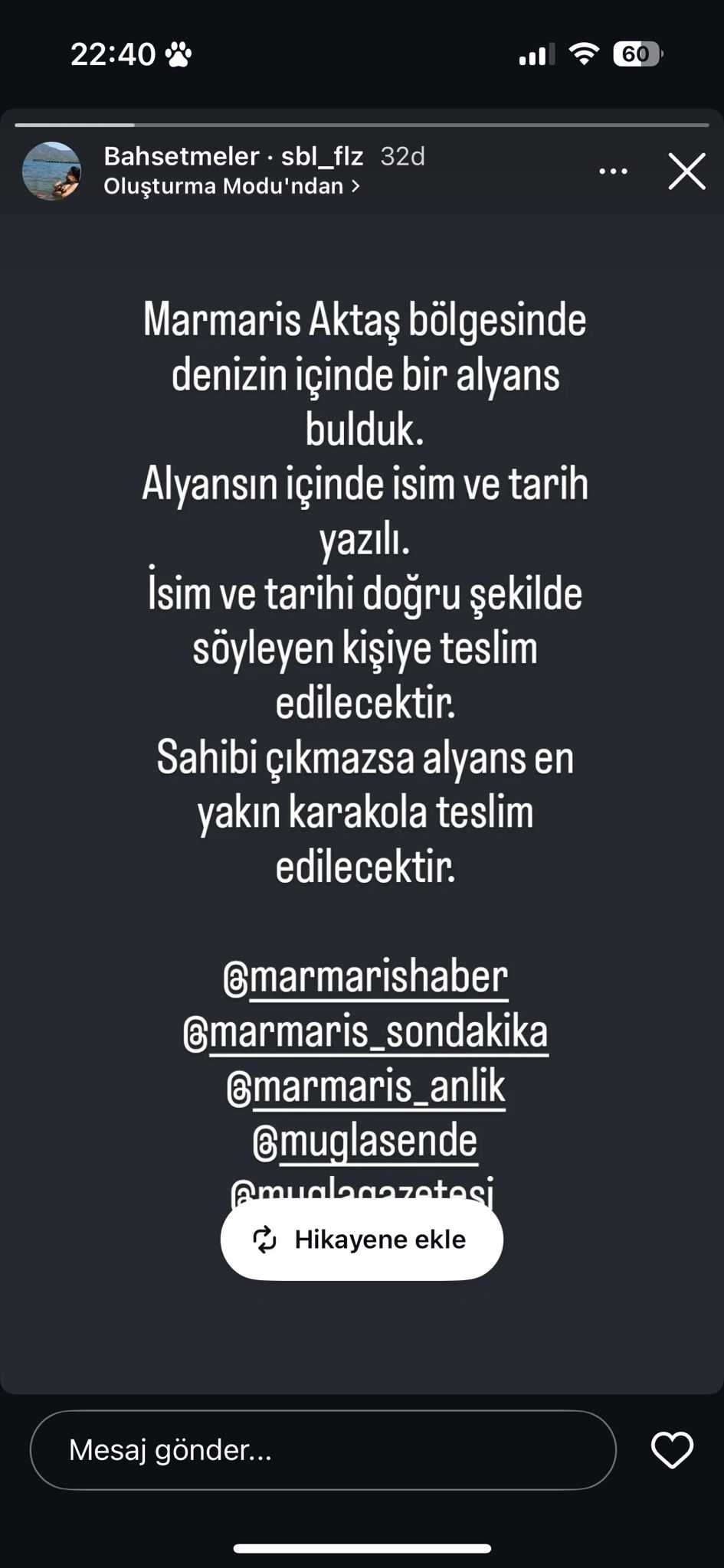Open the sbl_flz username

pyautogui.click(x=322, y=156)
